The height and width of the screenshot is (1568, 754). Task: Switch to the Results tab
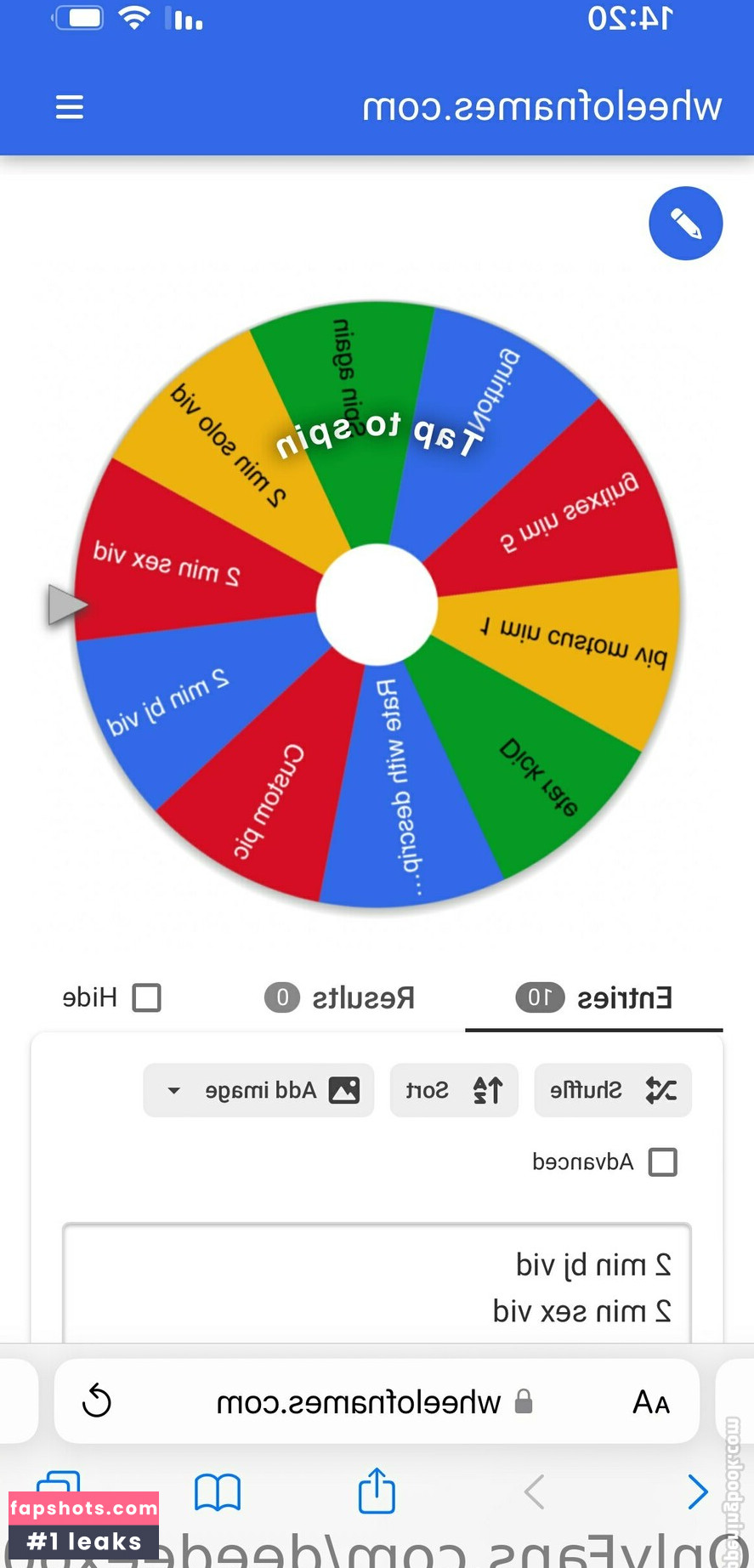(x=340, y=997)
